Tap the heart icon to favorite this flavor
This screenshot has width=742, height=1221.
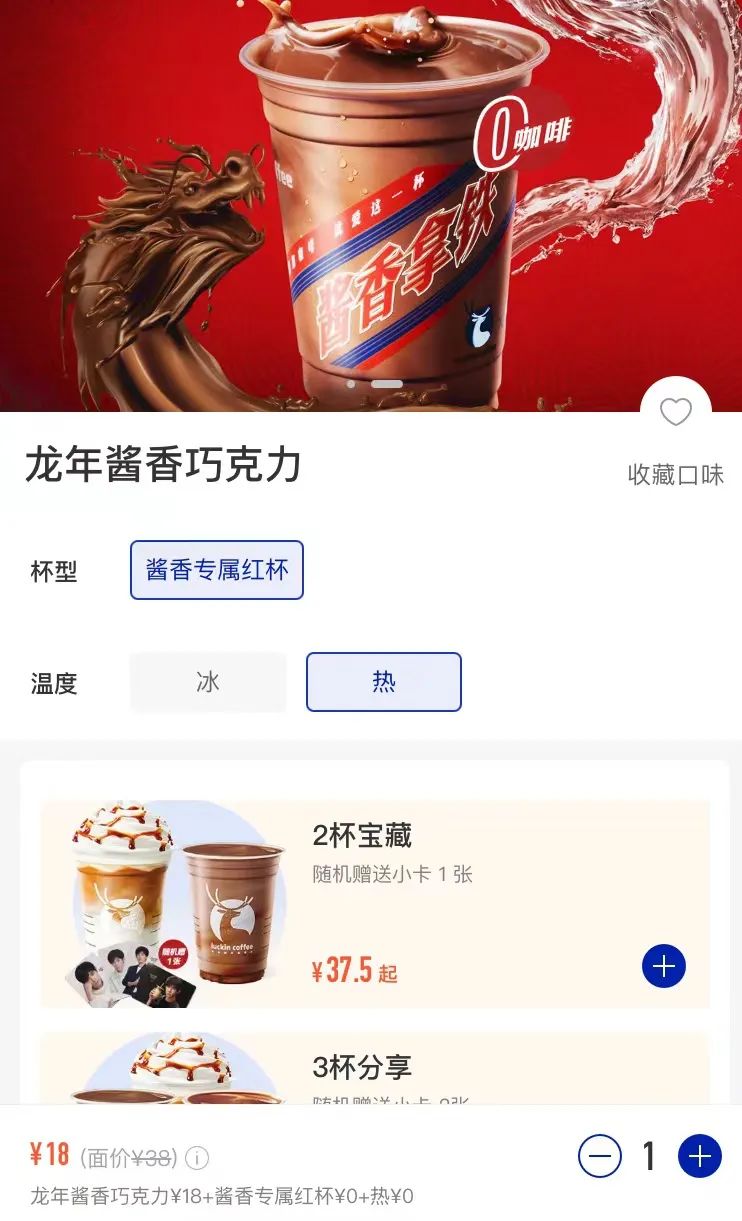(676, 412)
